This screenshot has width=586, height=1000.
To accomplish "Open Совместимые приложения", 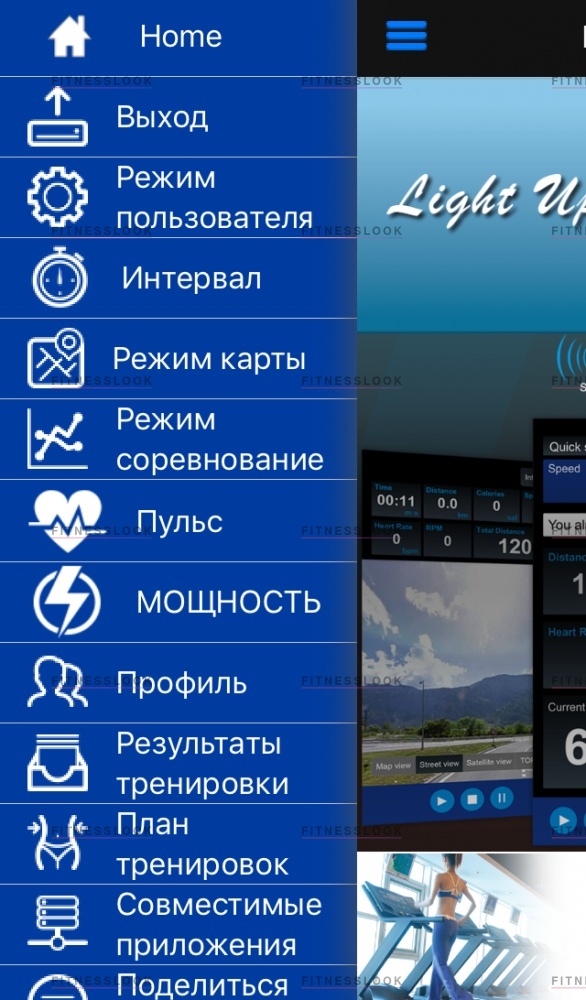I will [178, 925].
